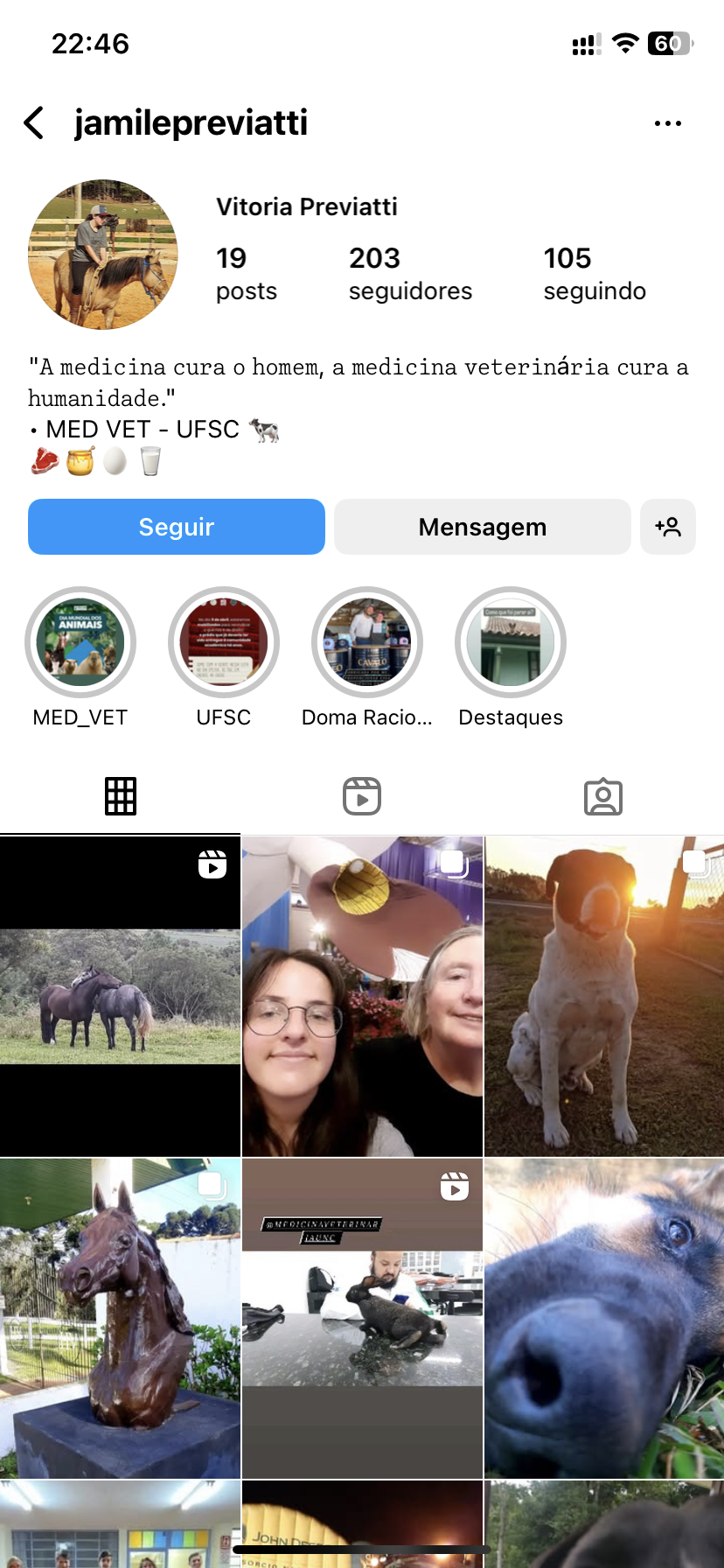
Task: Open the UFSC story highlight
Action: pyautogui.click(x=224, y=643)
